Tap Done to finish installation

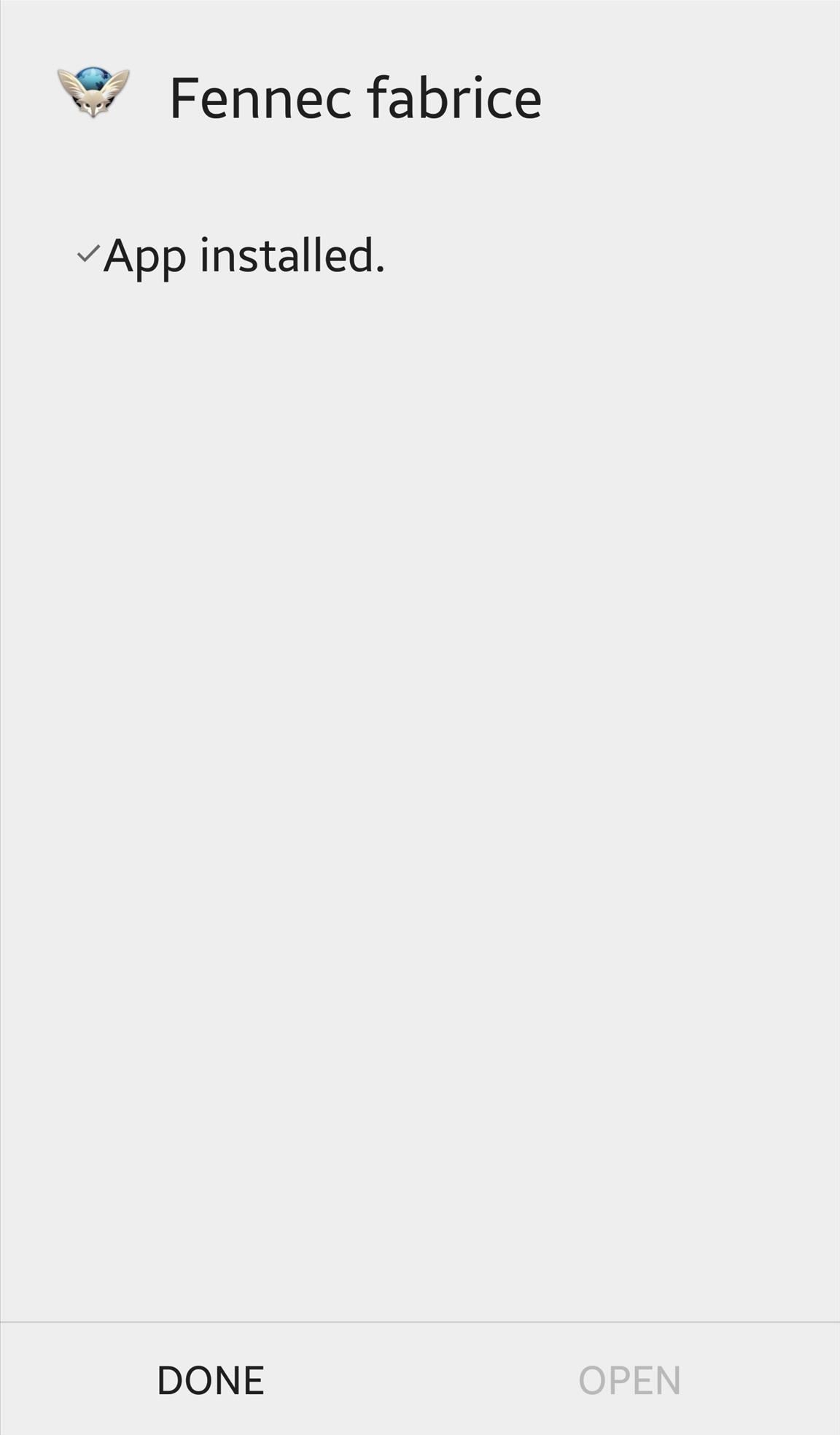click(210, 1380)
